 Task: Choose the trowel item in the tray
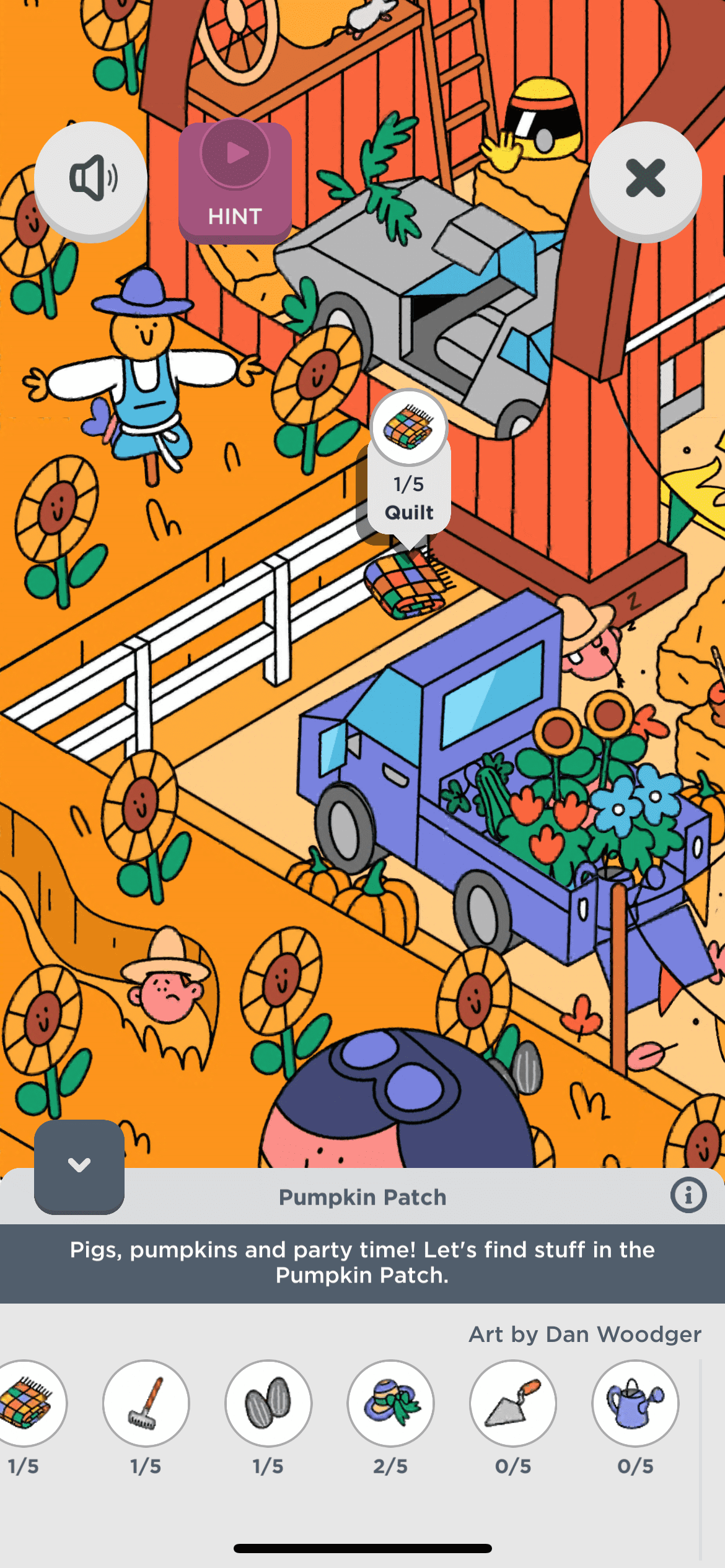point(512,1403)
